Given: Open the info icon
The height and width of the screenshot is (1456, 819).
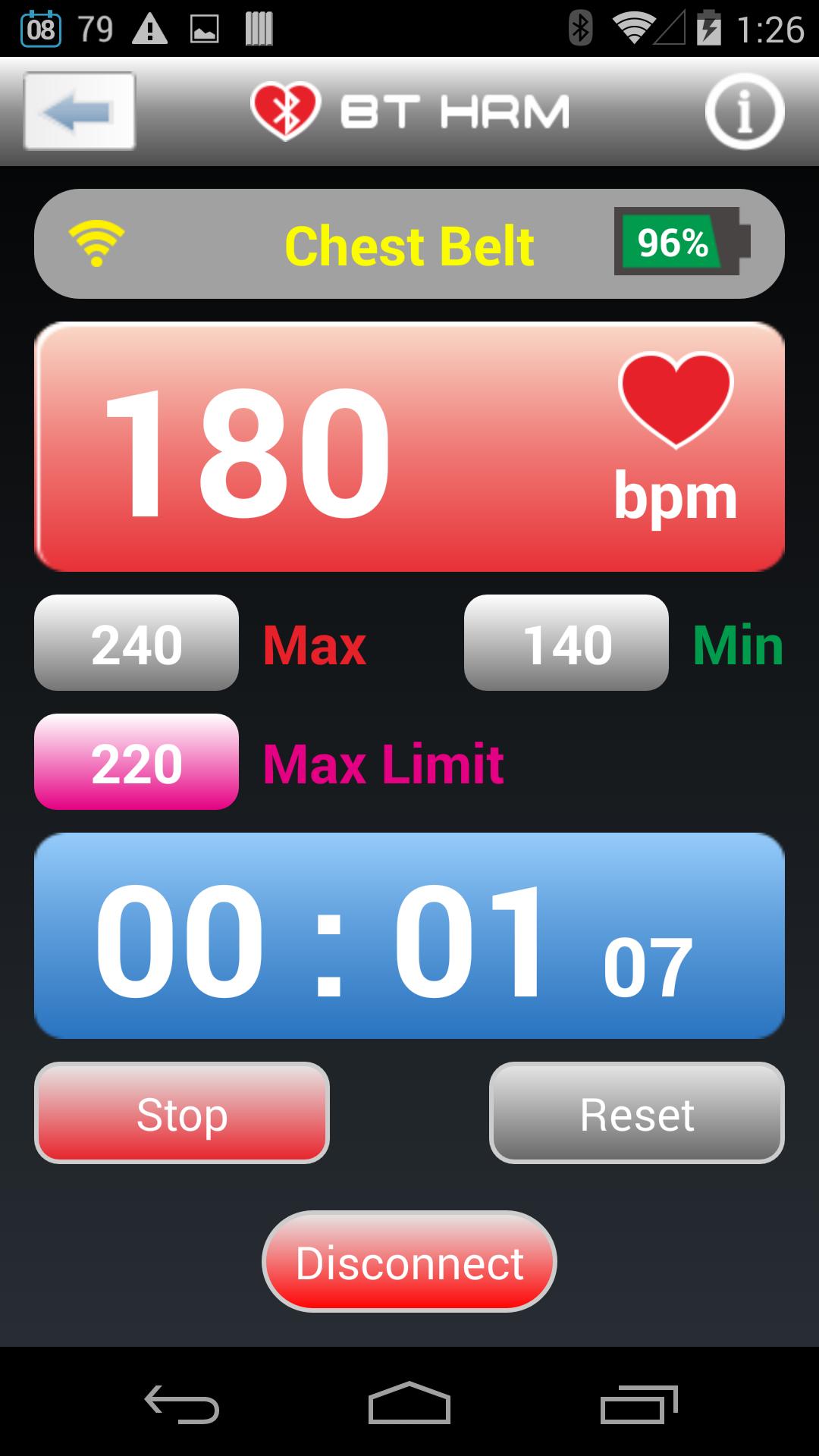Looking at the screenshot, I should coord(744,111).
